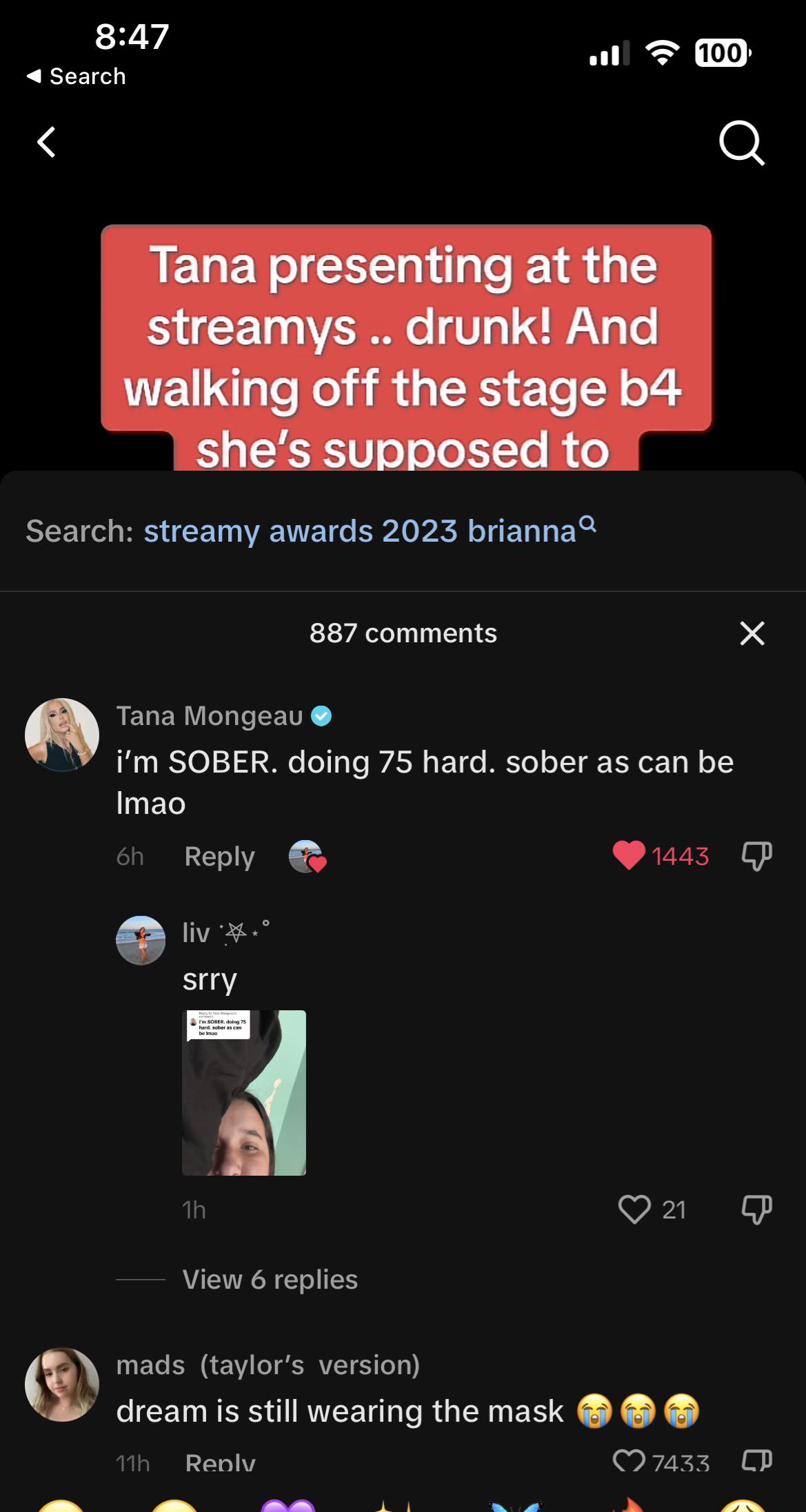806x1512 pixels.
Task: Dislike Tana Mongeau's comment
Action: pyautogui.click(x=756, y=856)
